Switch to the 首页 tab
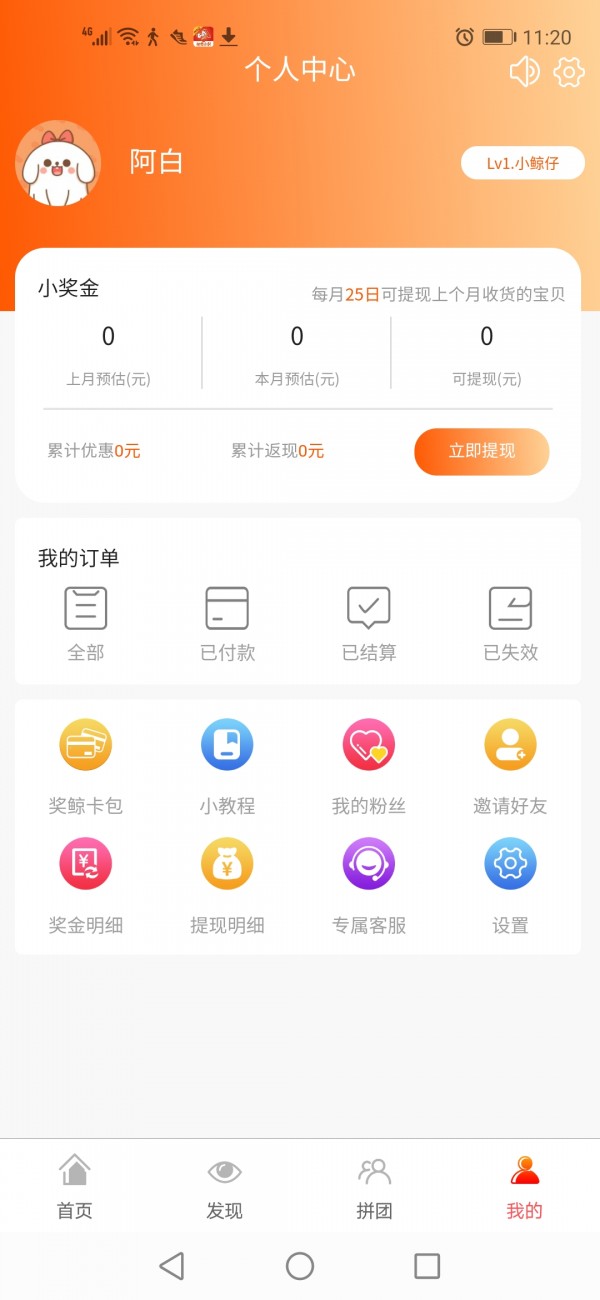This screenshot has height=1300, width=600. (75, 1187)
